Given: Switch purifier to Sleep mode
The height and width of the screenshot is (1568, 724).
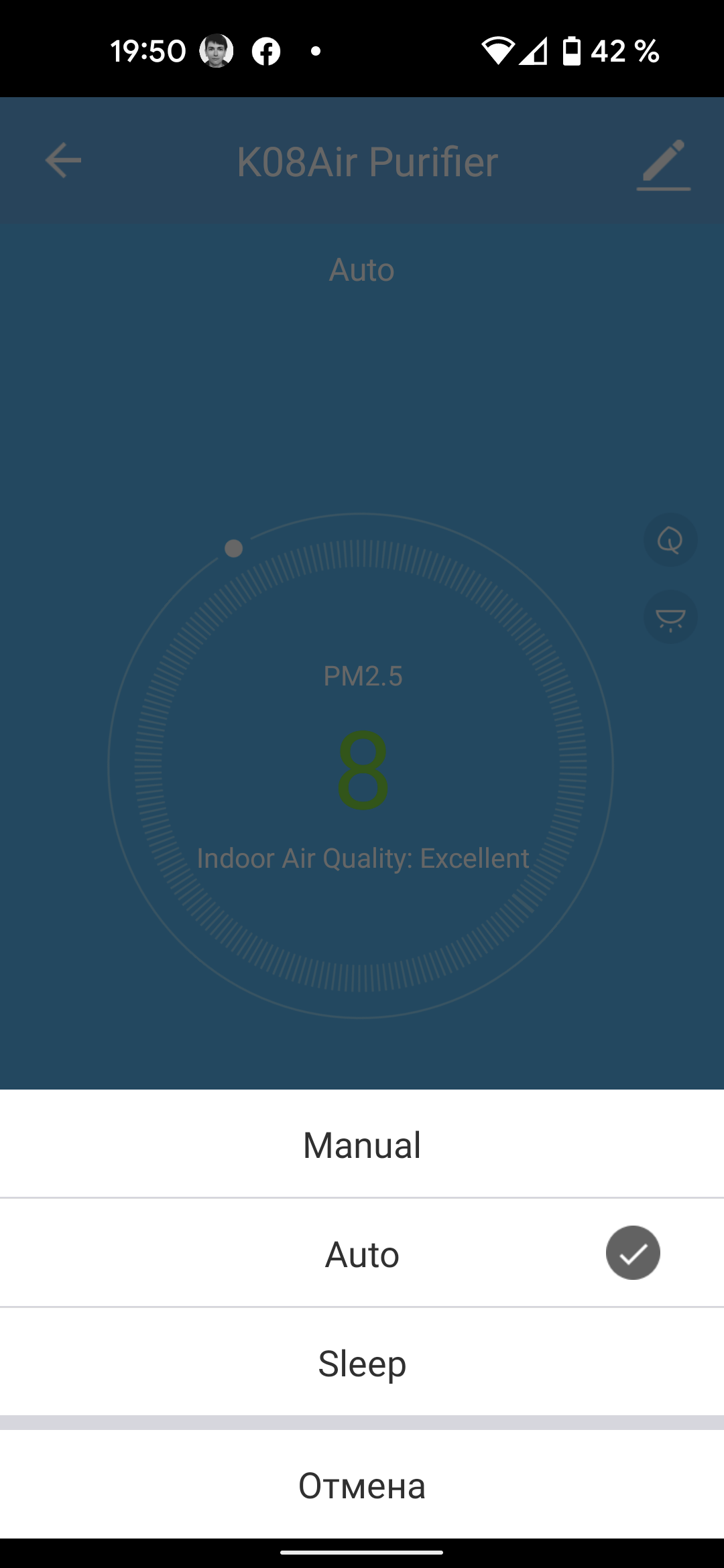Looking at the screenshot, I should point(362,1363).
